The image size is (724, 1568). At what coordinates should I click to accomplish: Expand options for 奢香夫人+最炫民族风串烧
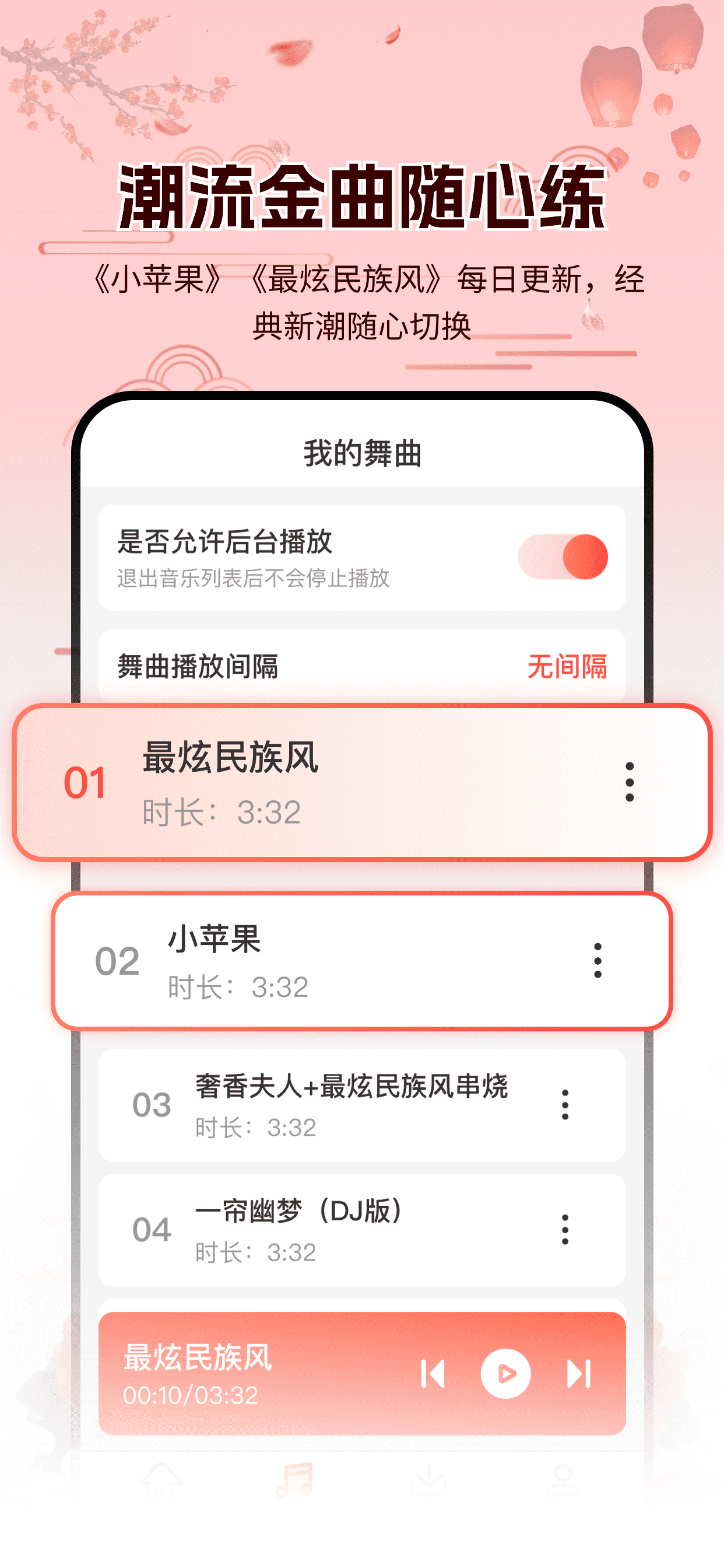click(565, 1105)
